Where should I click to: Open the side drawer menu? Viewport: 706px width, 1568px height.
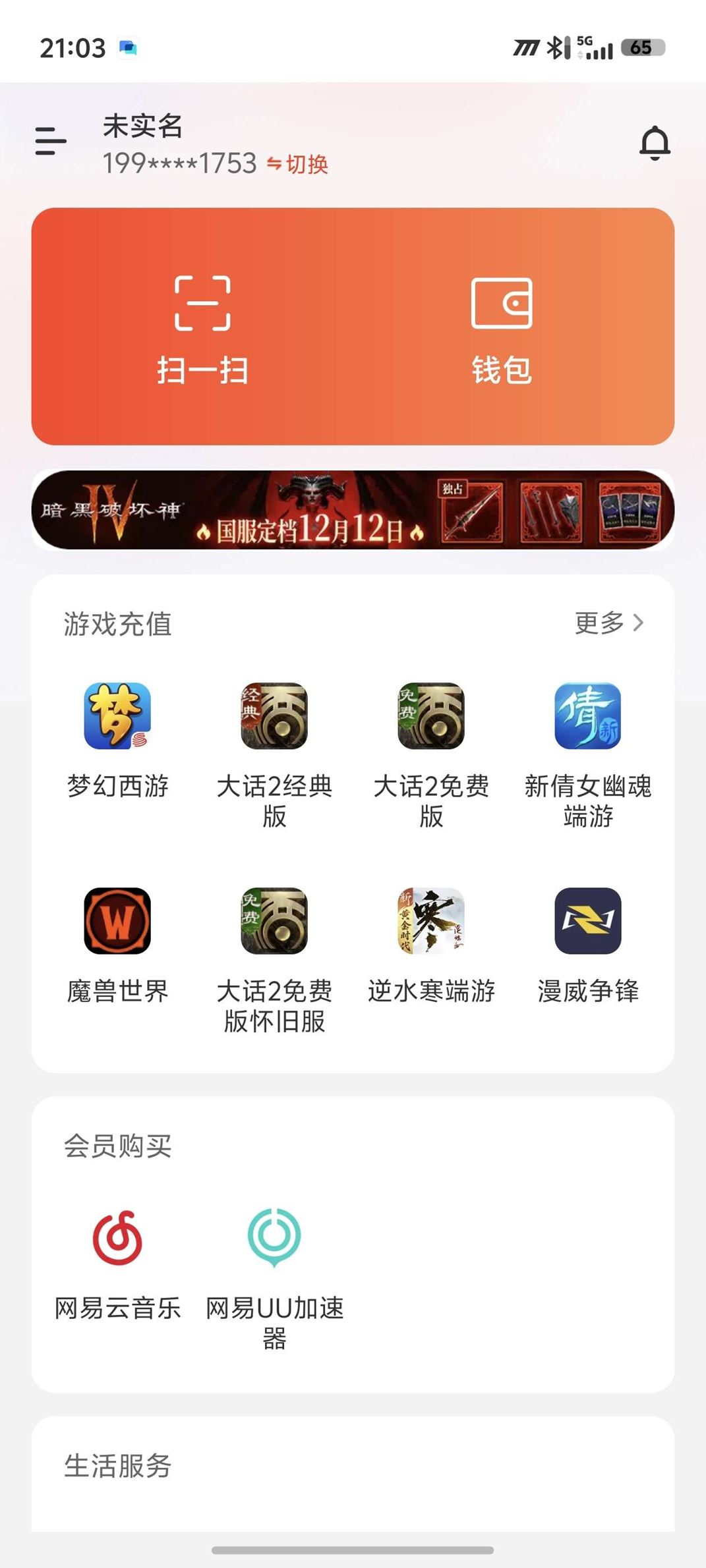(x=51, y=142)
